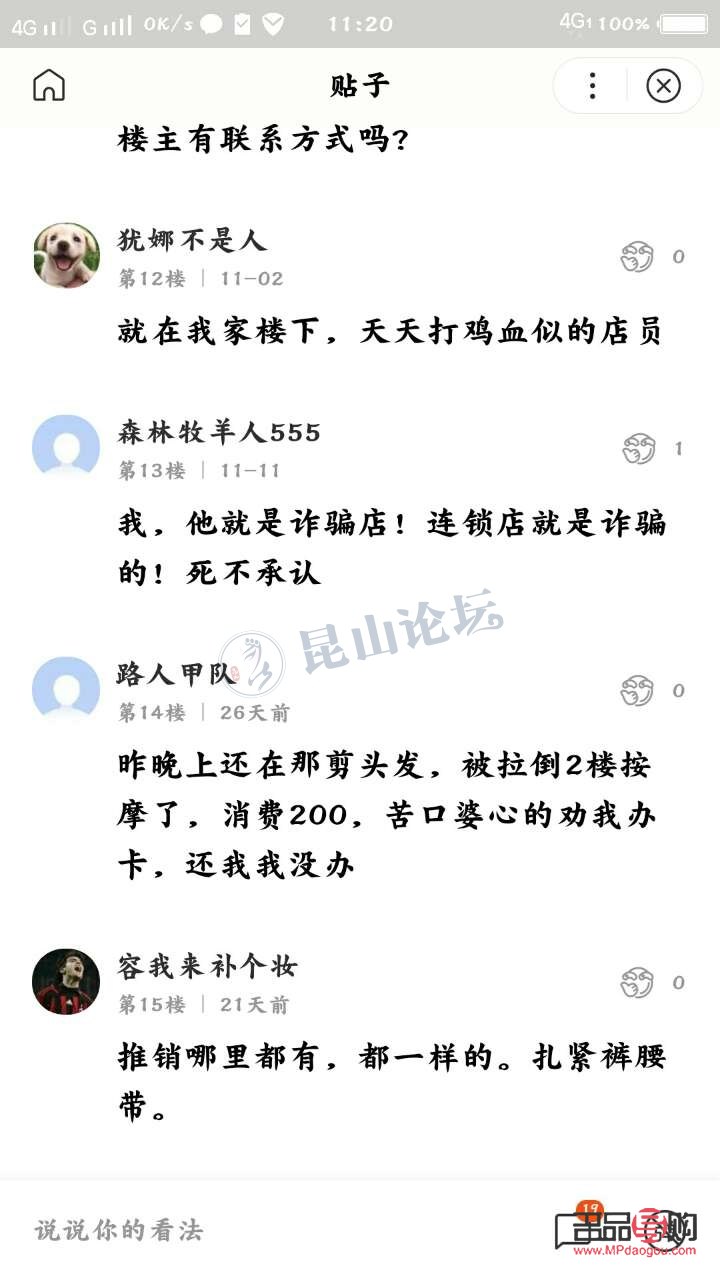The width and height of the screenshot is (720, 1280).
Task: Close the thread view with the X icon
Action: pyautogui.click(x=663, y=87)
